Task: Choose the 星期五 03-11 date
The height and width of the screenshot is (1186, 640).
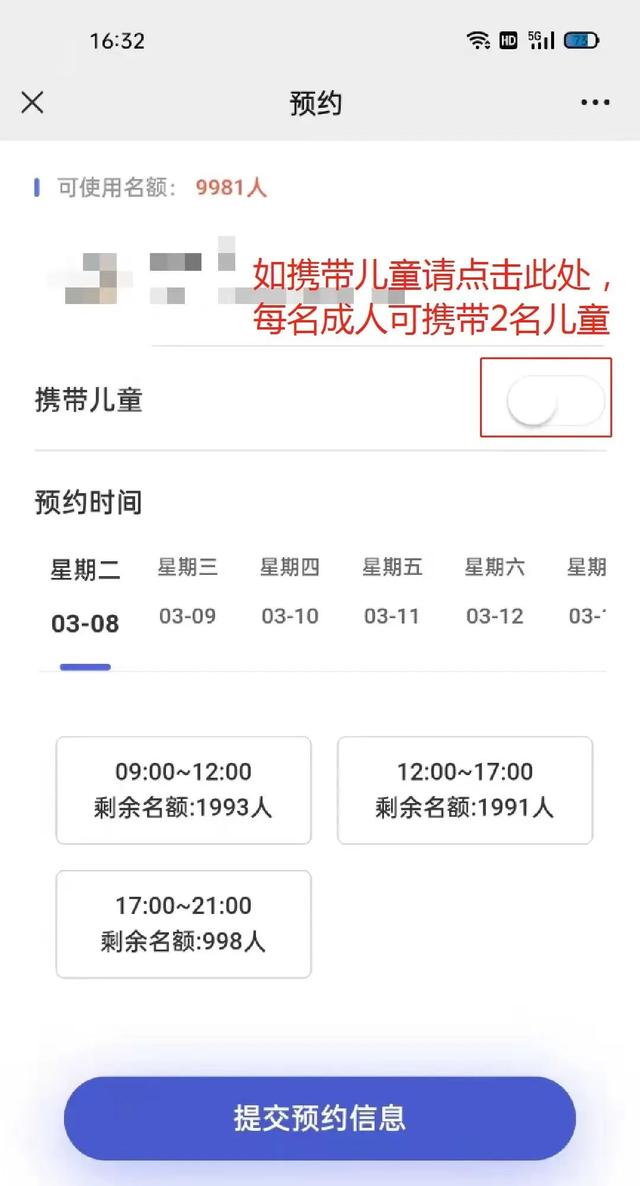Action: (392, 591)
